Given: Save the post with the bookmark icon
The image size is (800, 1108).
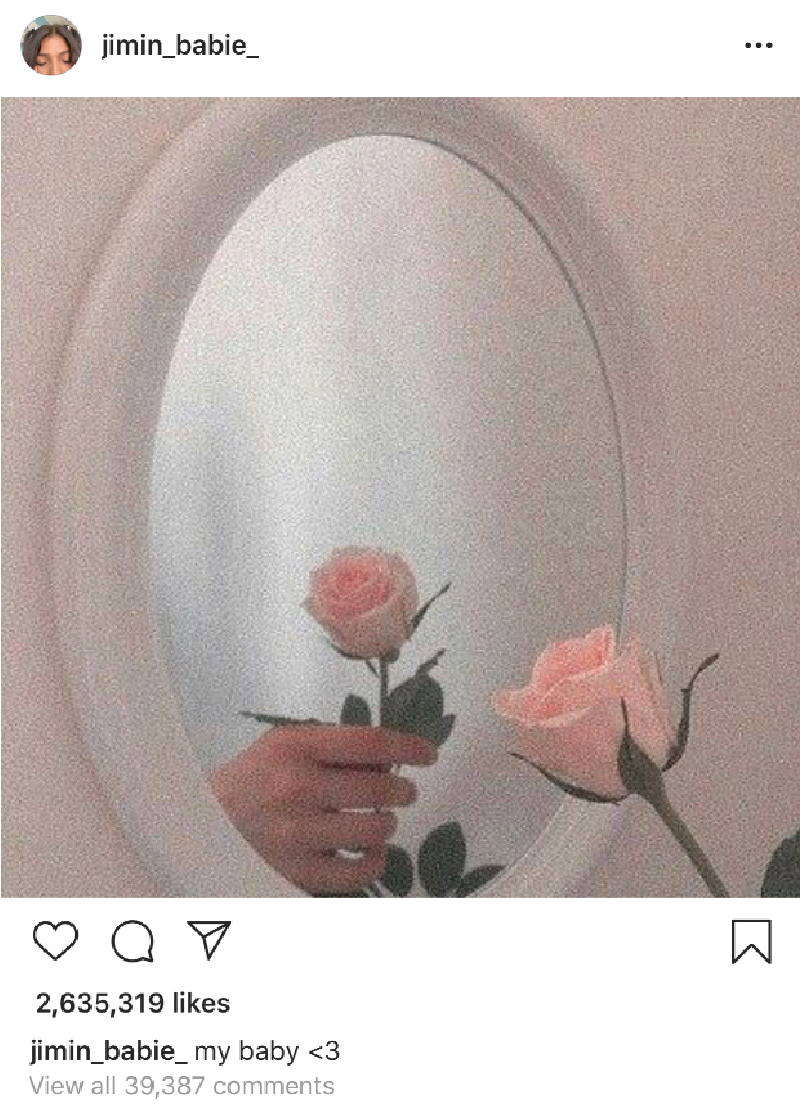Looking at the screenshot, I should 751,941.
